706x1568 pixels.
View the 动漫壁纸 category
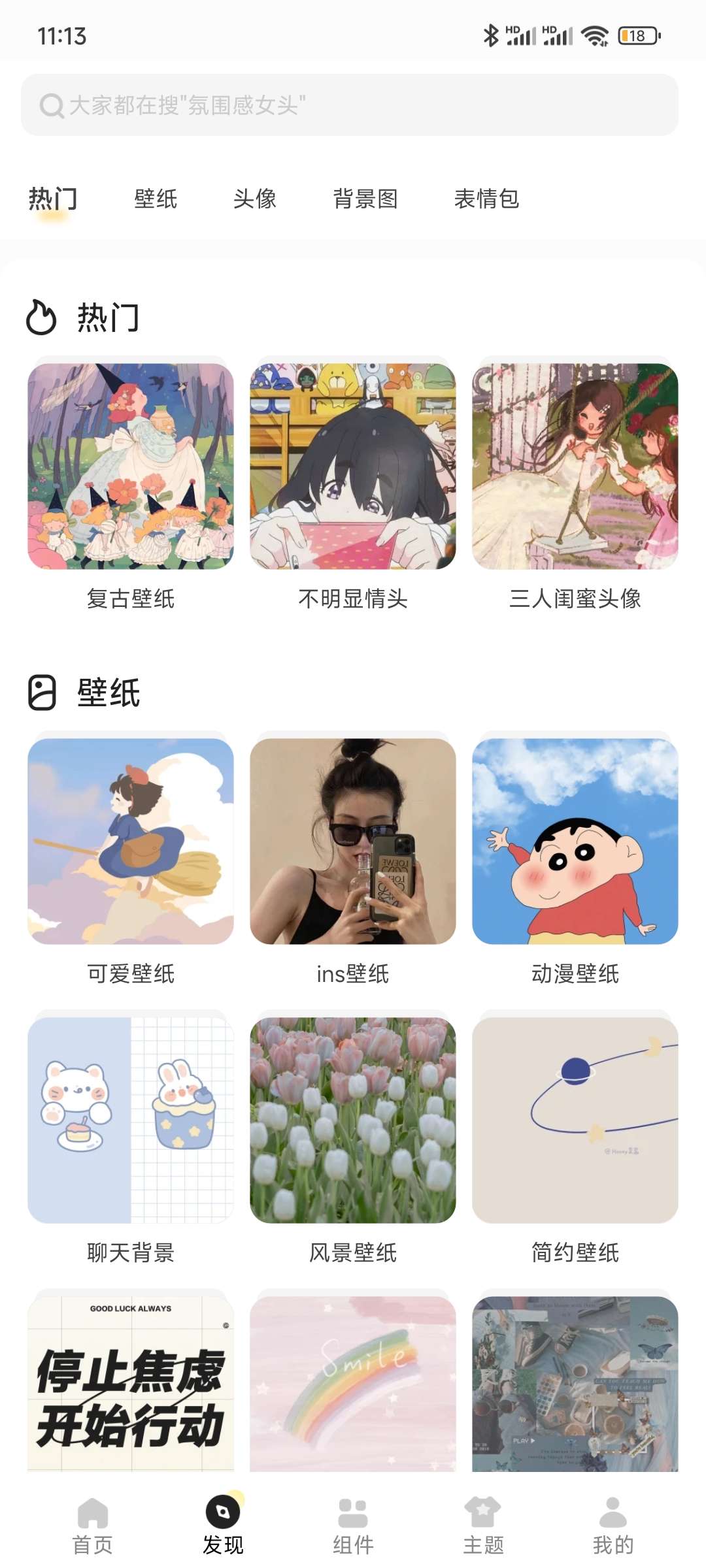click(x=575, y=841)
